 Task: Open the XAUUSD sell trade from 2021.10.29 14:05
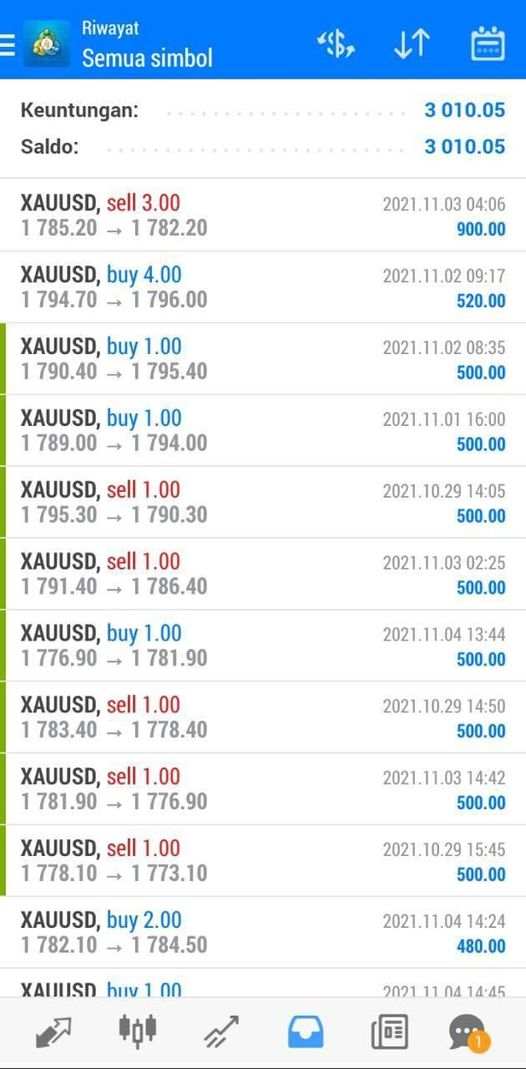click(263, 502)
